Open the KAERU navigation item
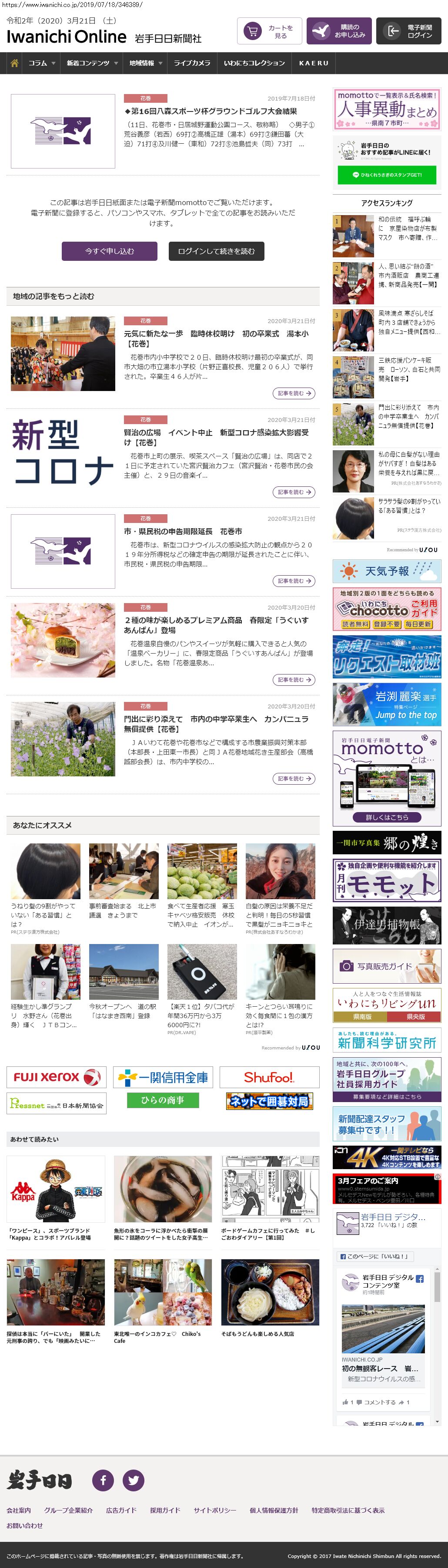Screen dimensions: 448x1568 coord(313,63)
